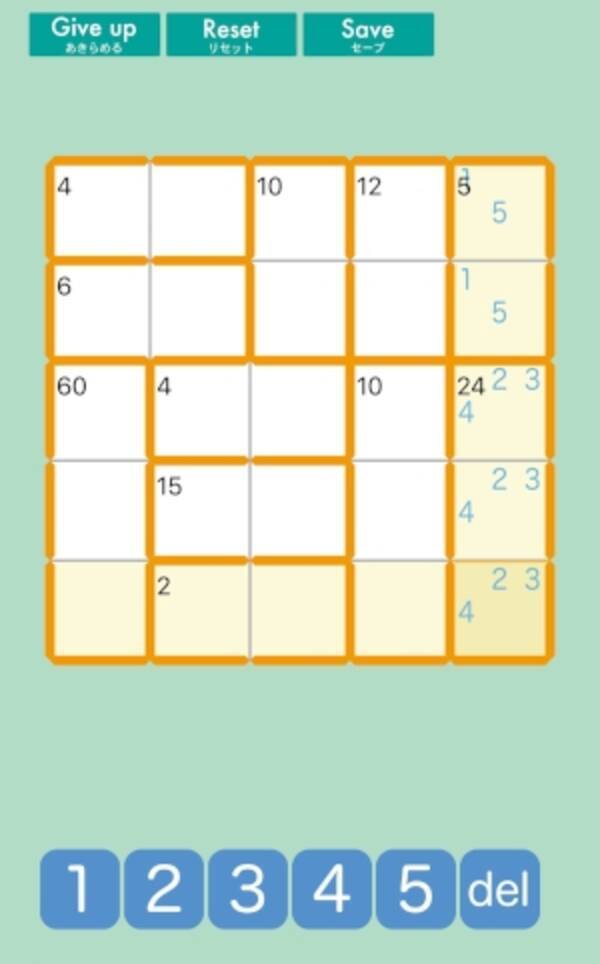Select the cell labeled 15
Image resolution: width=600 pixels, height=964 pixels.
pyautogui.click(x=199, y=511)
